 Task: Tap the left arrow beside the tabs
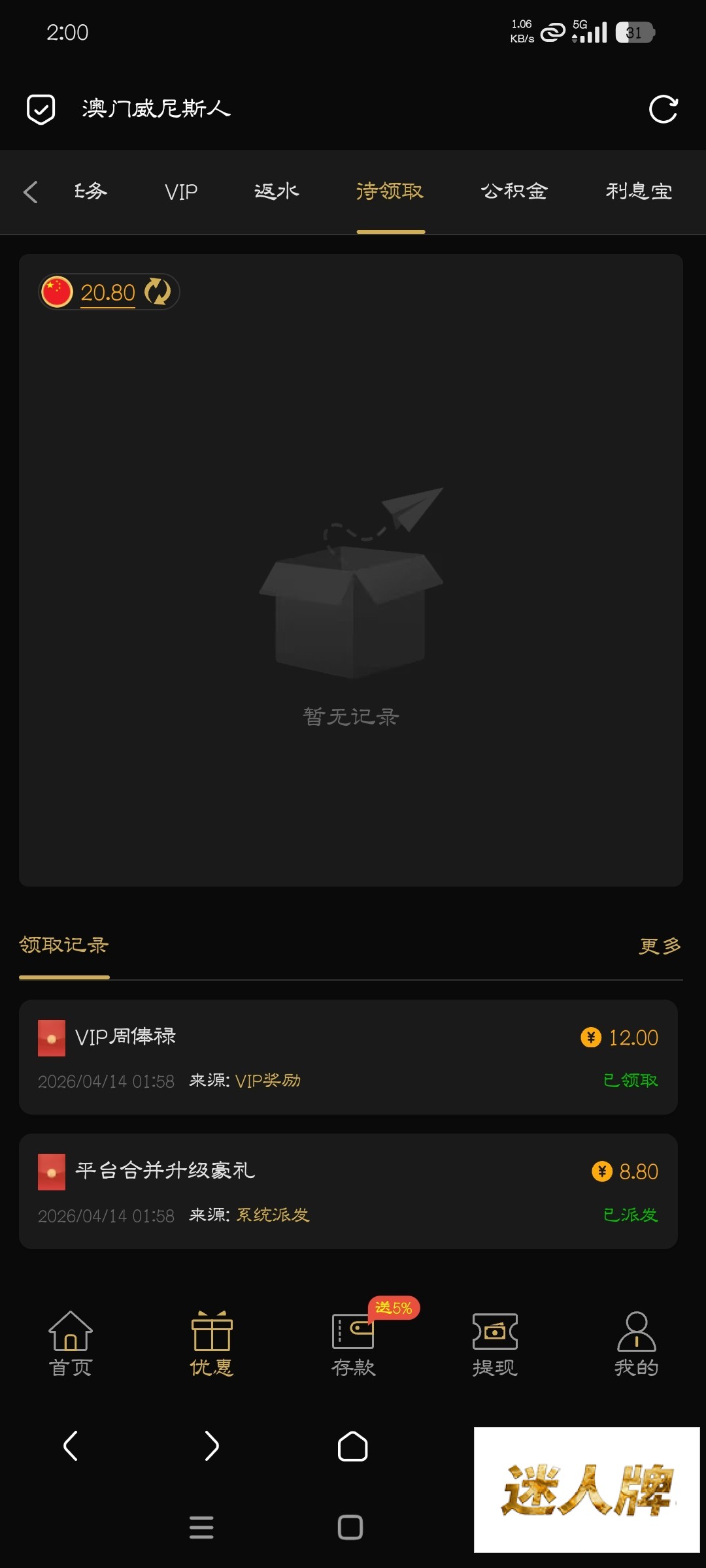[30, 192]
